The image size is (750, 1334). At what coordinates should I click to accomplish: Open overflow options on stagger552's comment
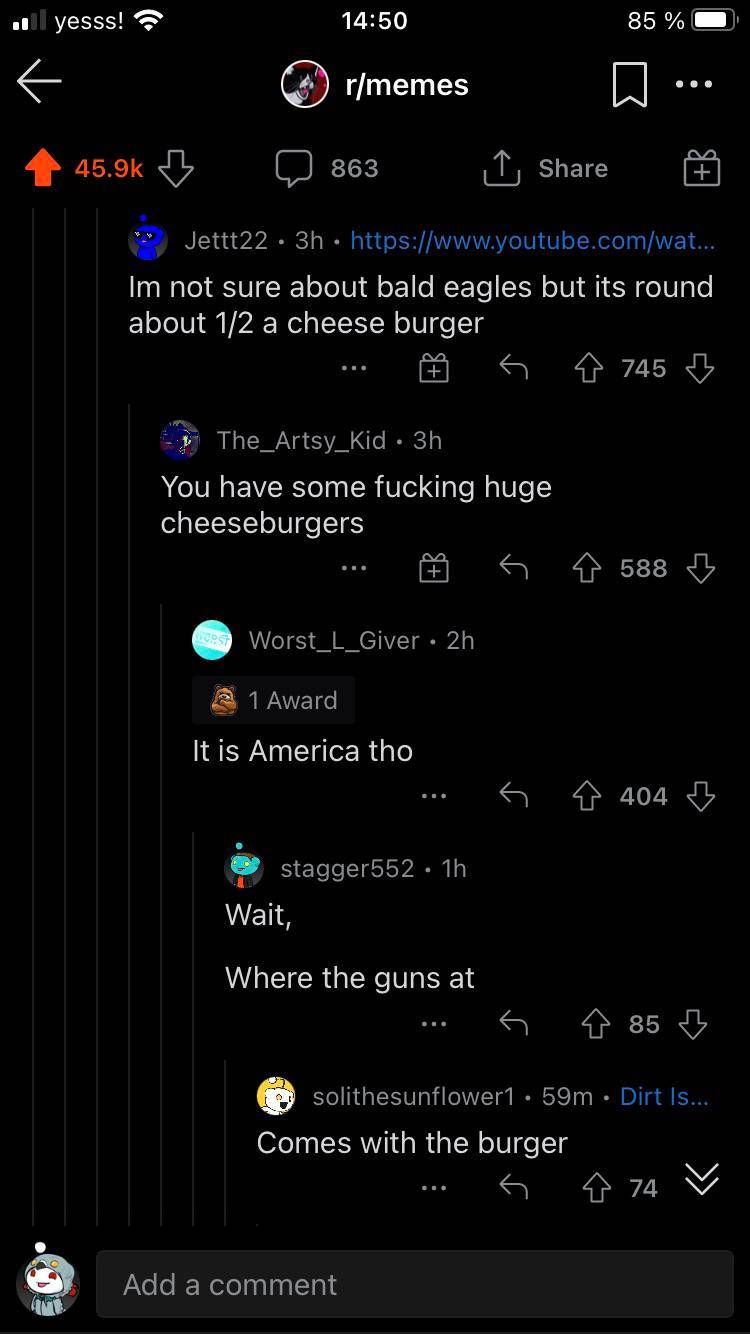[x=433, y=1023]
